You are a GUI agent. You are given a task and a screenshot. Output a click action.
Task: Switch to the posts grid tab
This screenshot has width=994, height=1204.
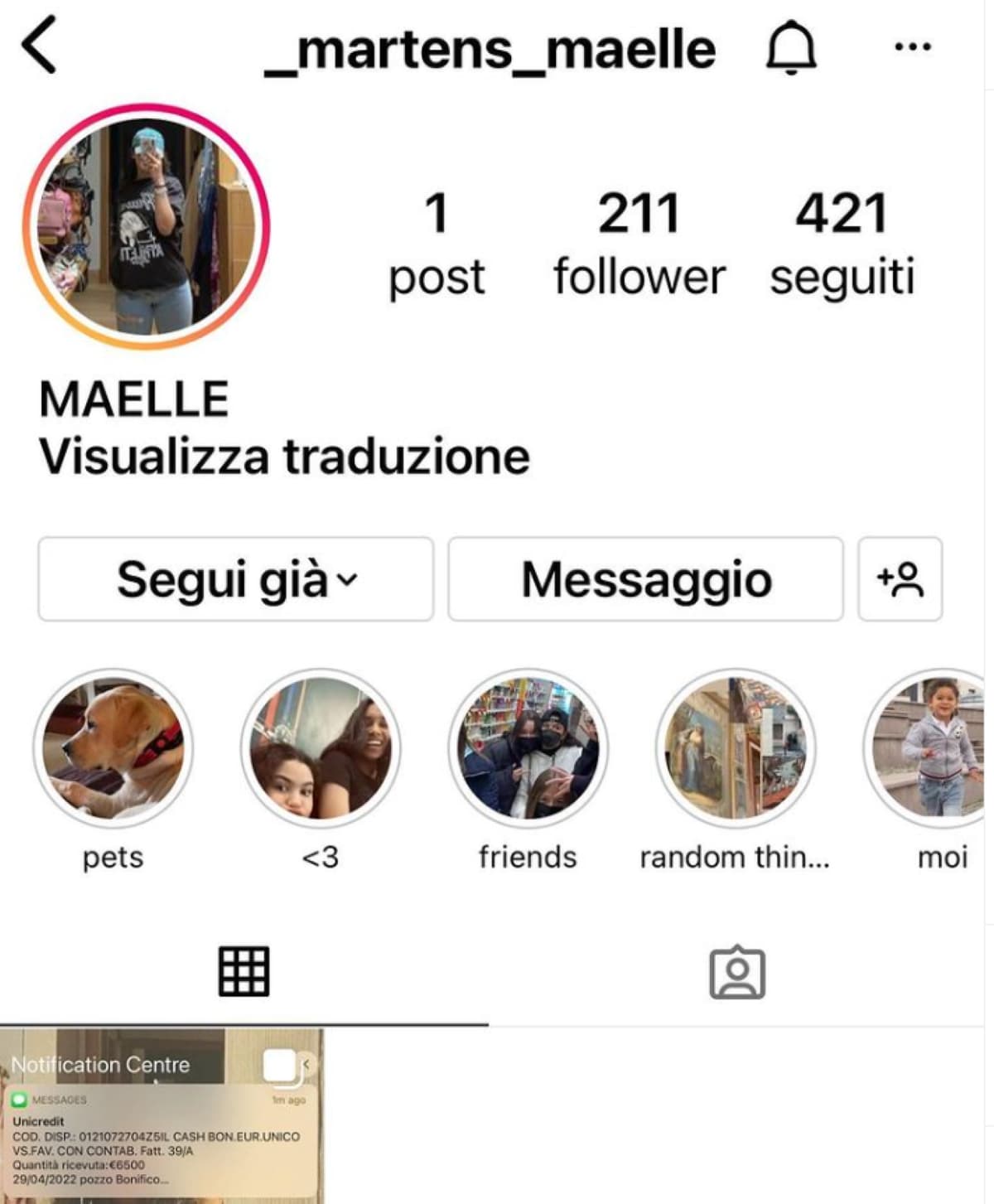pos(244,971)
